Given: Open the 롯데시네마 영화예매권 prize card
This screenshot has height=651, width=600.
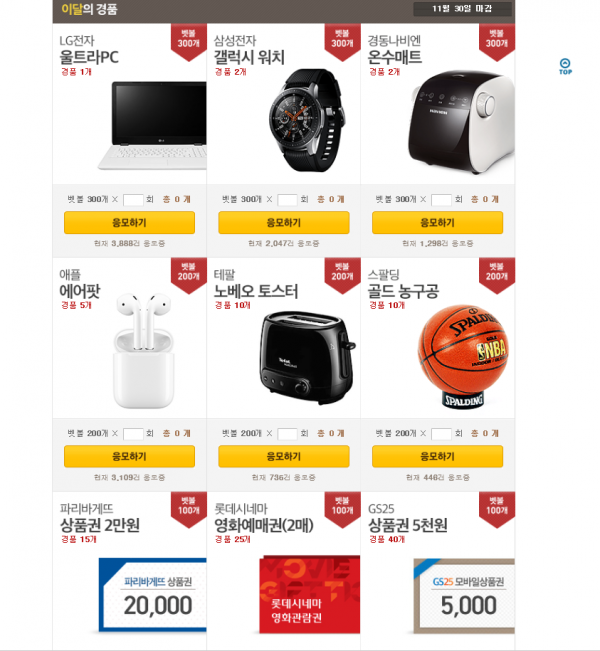Looking at the screenshot, I should pyautogui.click(x=283, y=570).
